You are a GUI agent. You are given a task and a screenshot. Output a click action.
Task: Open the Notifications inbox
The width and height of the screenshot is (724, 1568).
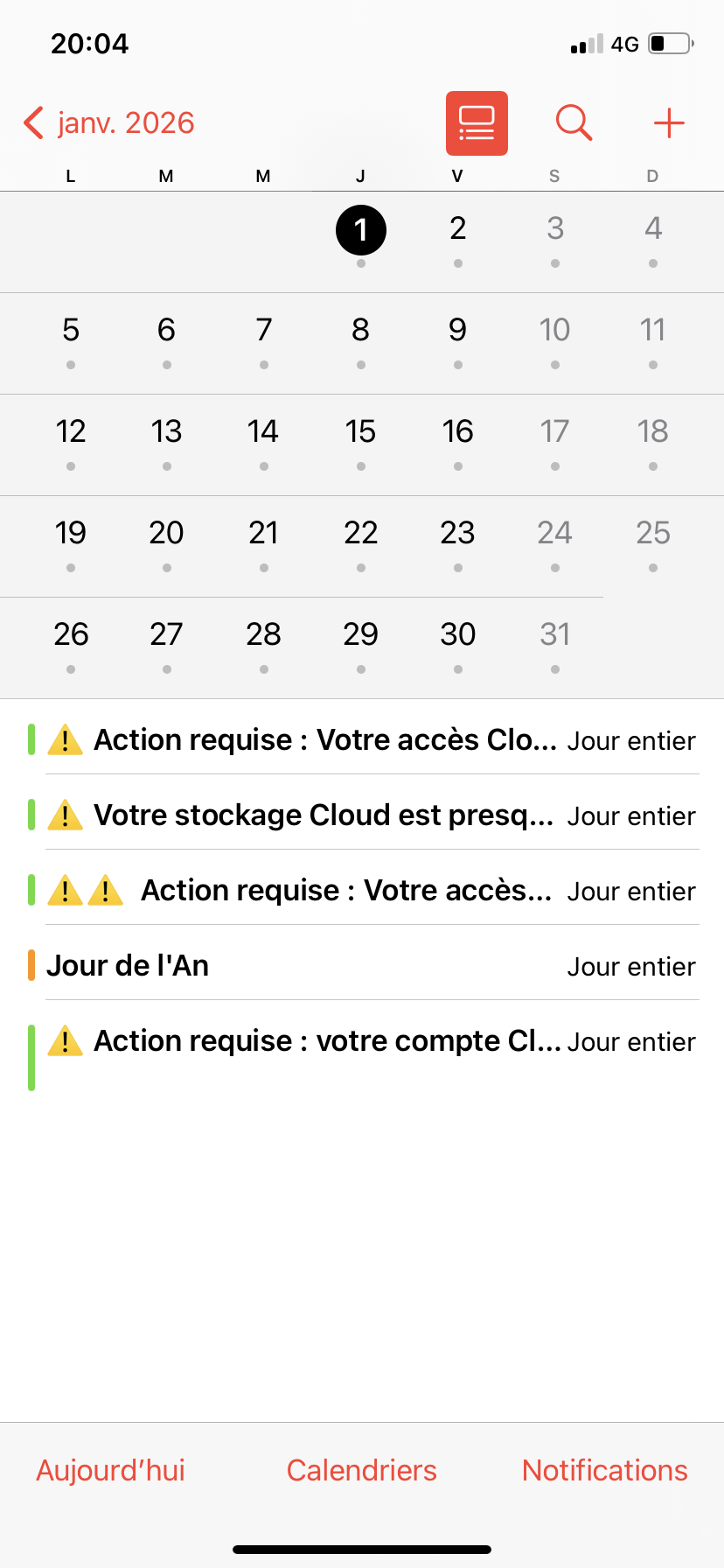[x=604, y=1470]
